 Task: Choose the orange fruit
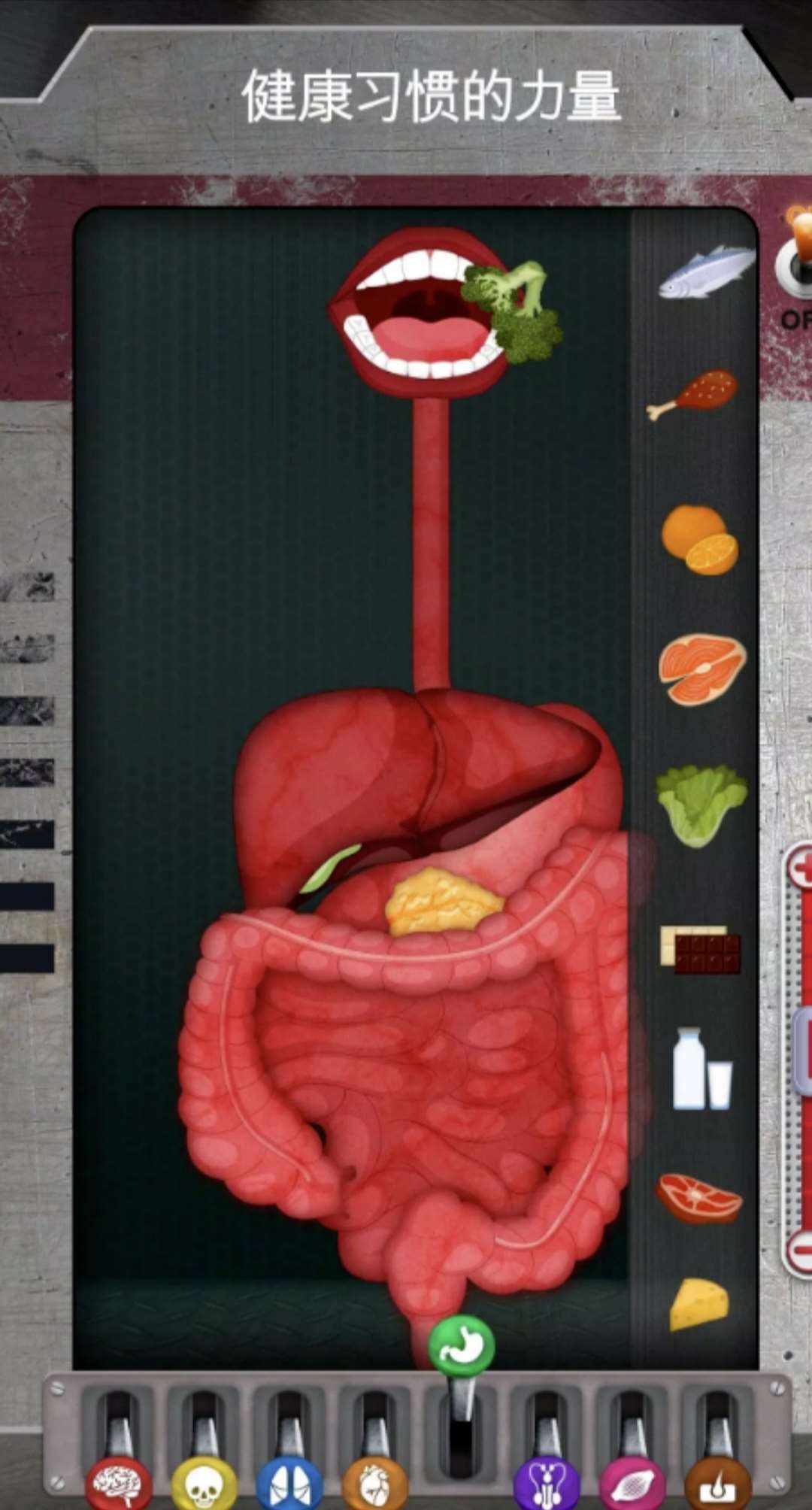pos(699,540)
